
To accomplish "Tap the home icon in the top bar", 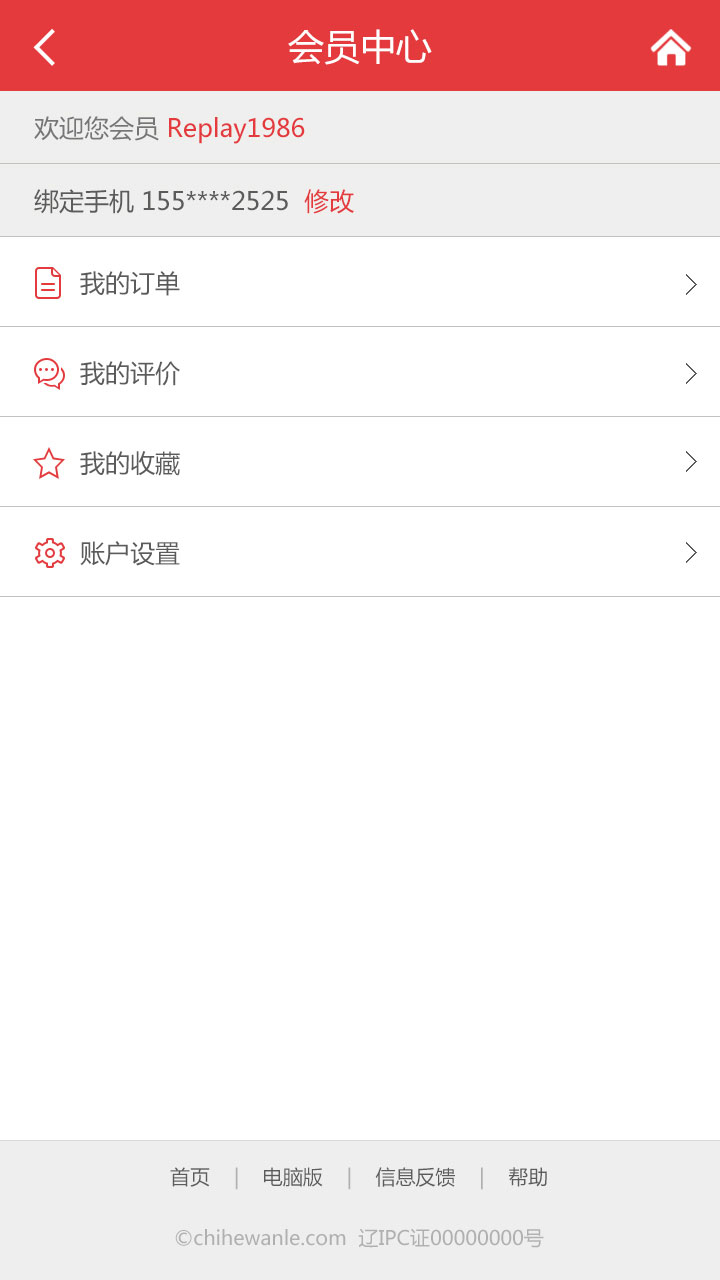I will 671,46.
